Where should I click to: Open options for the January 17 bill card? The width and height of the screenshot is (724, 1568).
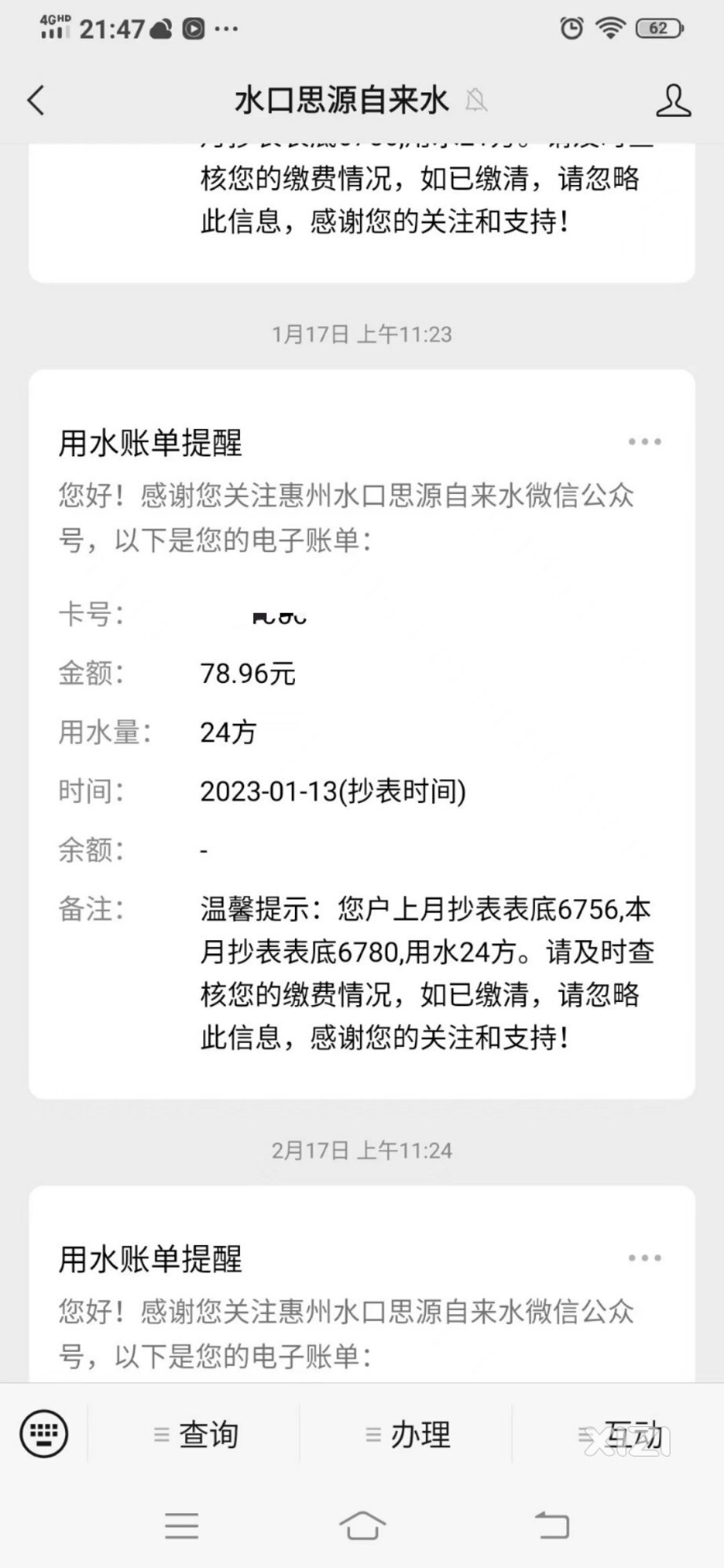(x=645, y=441)
